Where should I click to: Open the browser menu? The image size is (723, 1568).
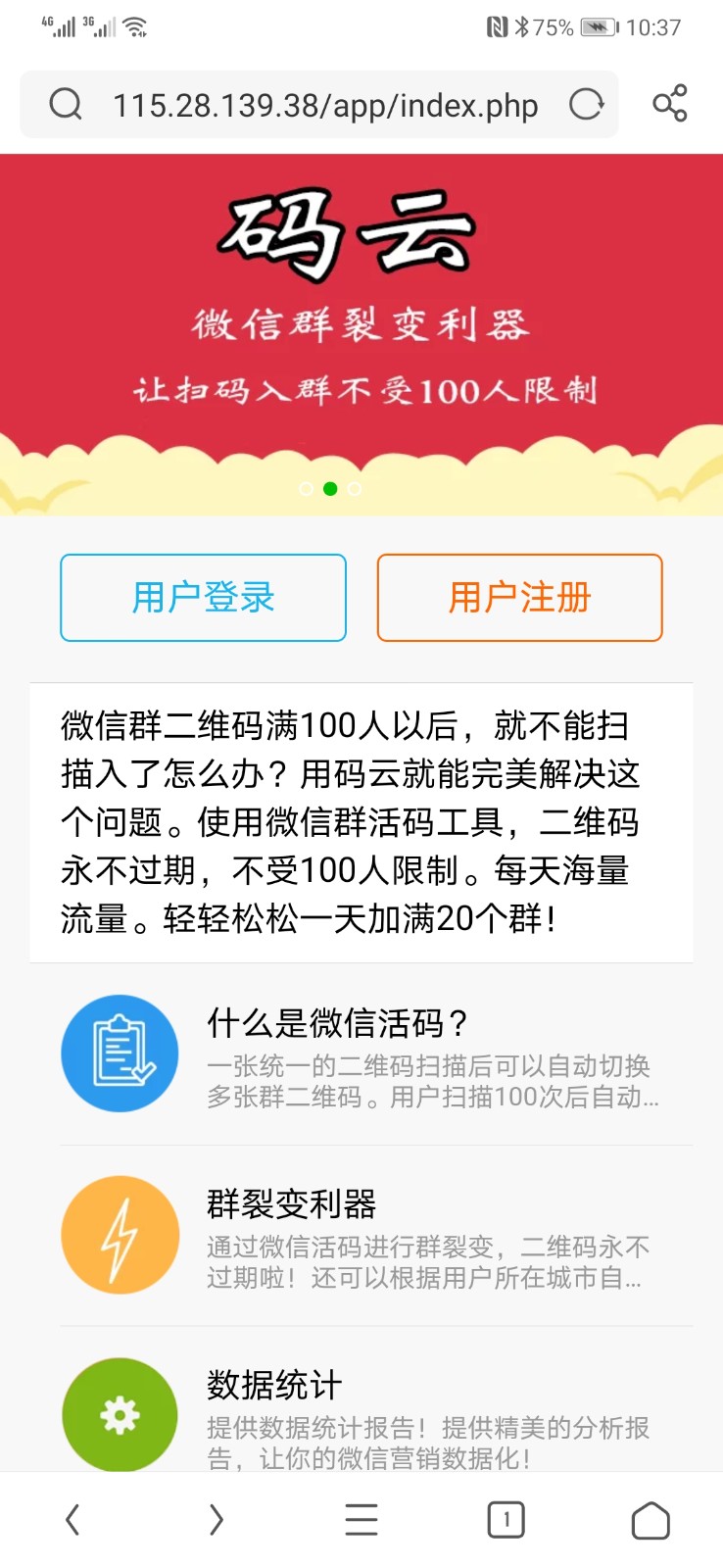tap(361, 1520)
